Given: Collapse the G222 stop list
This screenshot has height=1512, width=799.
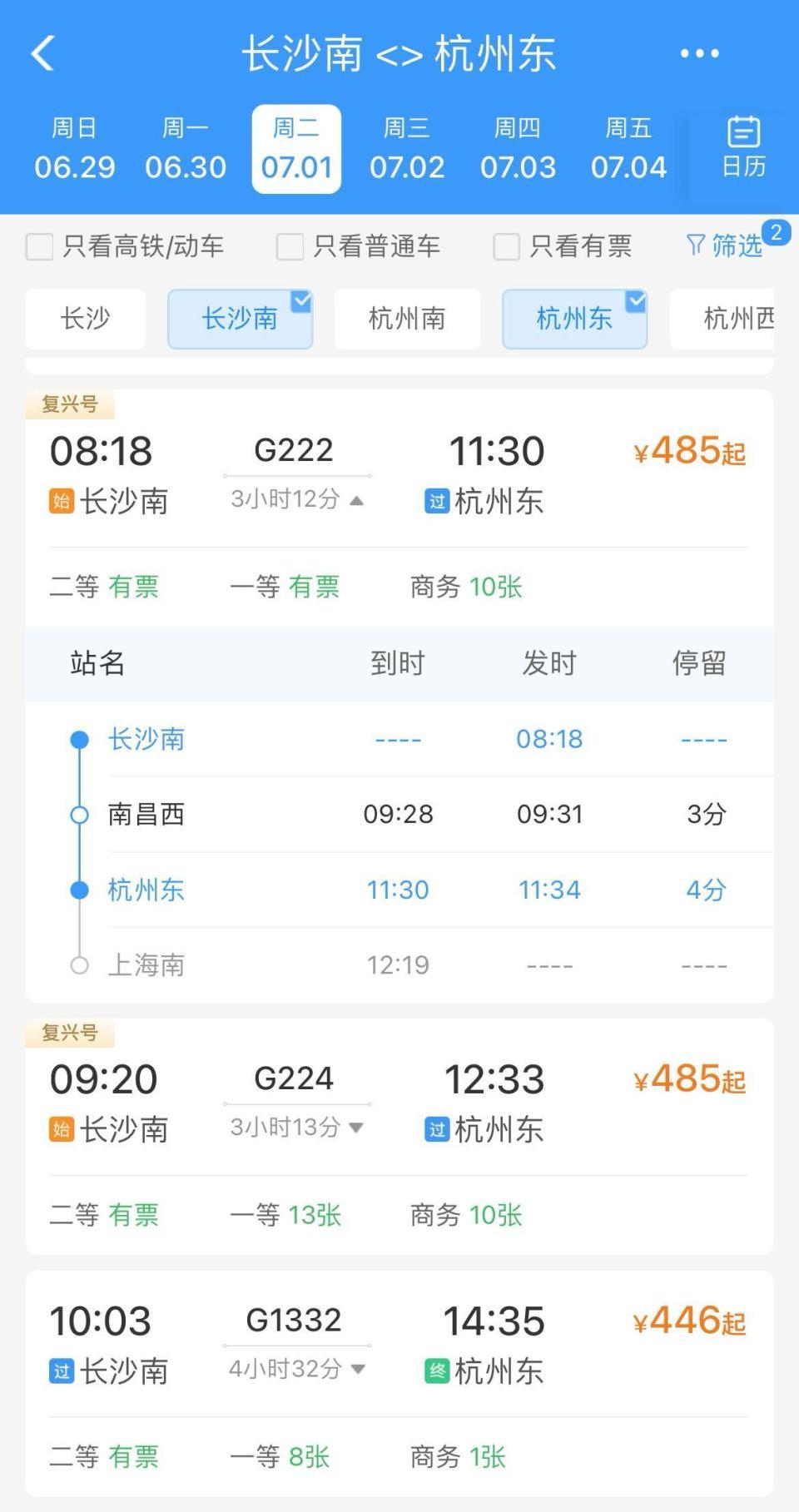Looking at the screenshot, I should click(357, 500).
